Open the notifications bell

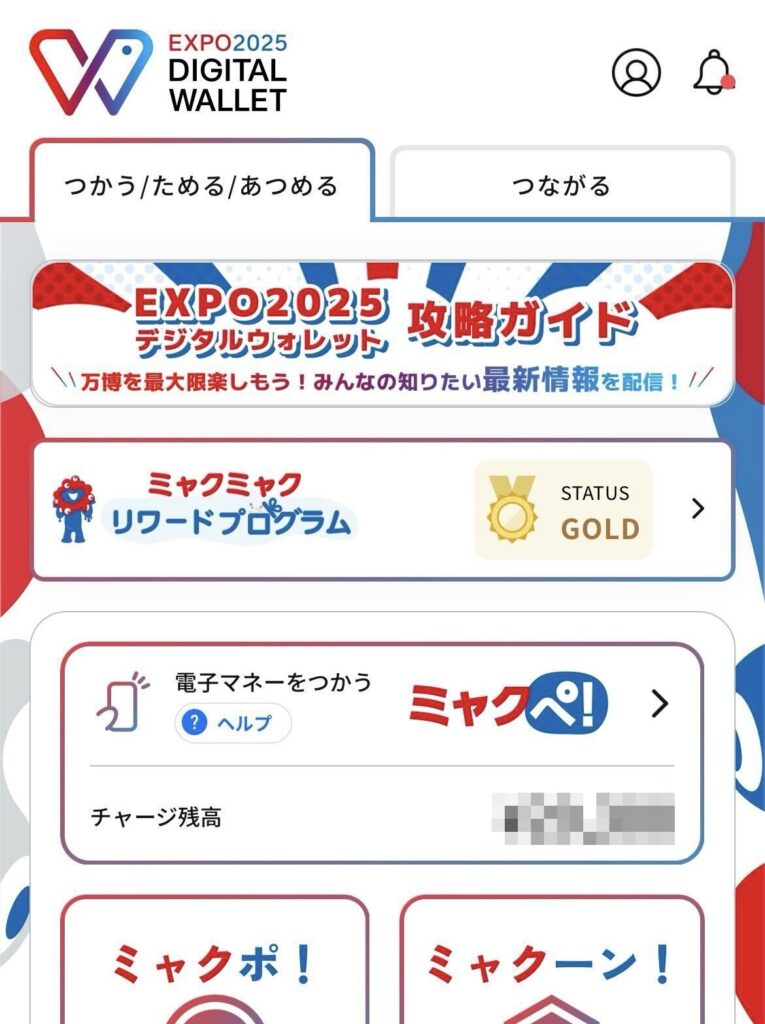[713, 73]
